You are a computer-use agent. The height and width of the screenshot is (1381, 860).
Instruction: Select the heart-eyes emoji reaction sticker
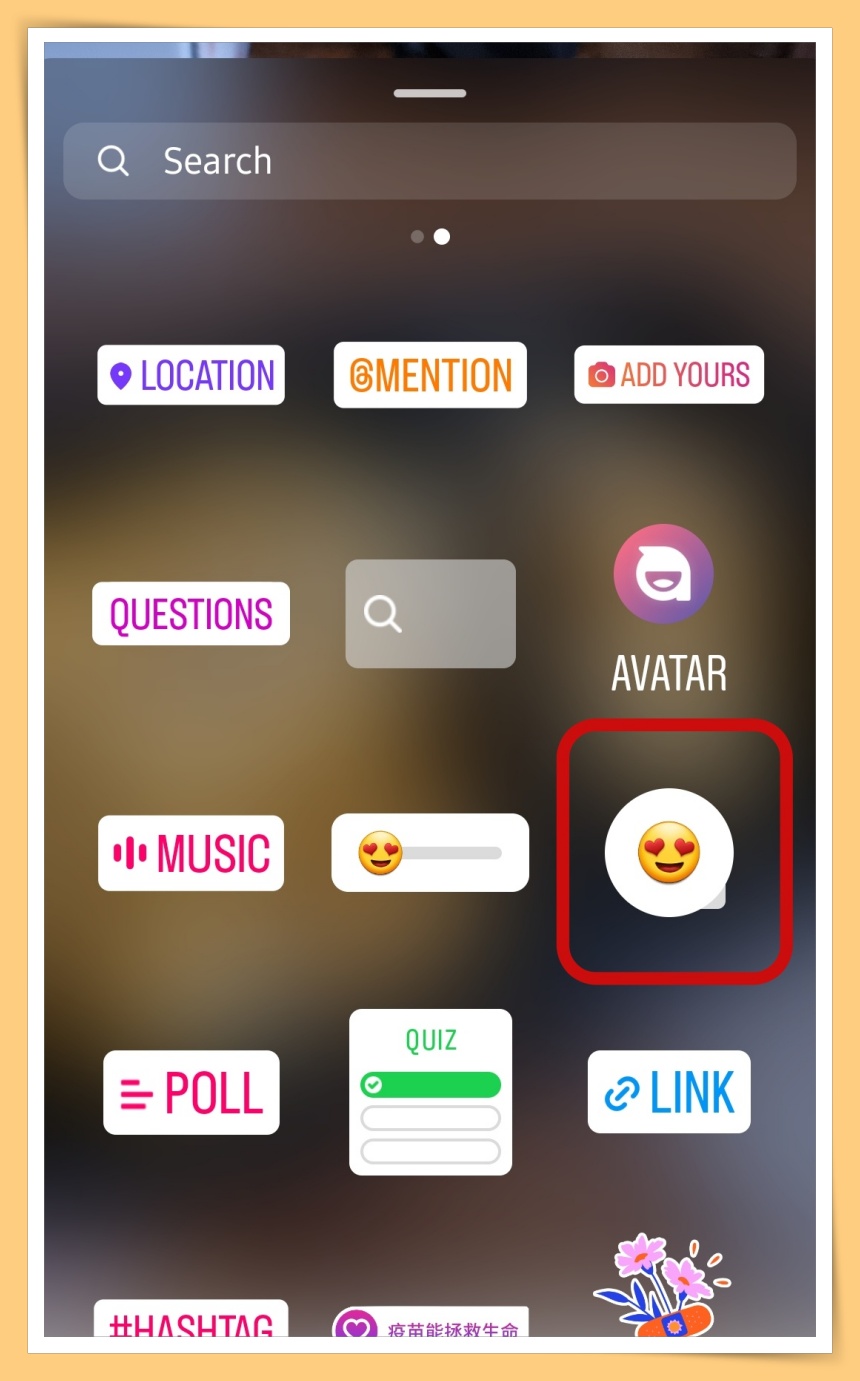click(x=669, y=853)
